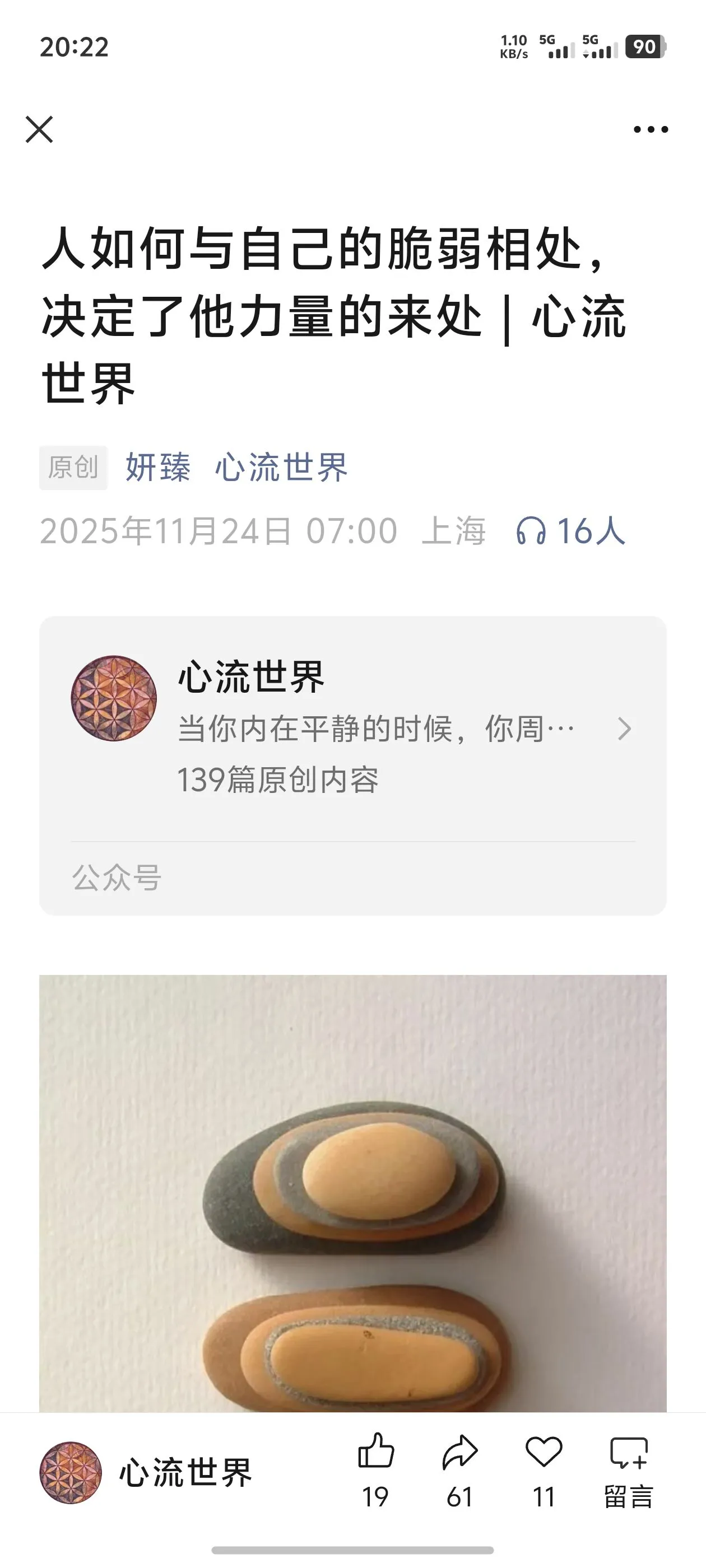Screen dimensions: 706x1568
Task: View the stacked pebbles image
Action: (x=352, y=1193)
